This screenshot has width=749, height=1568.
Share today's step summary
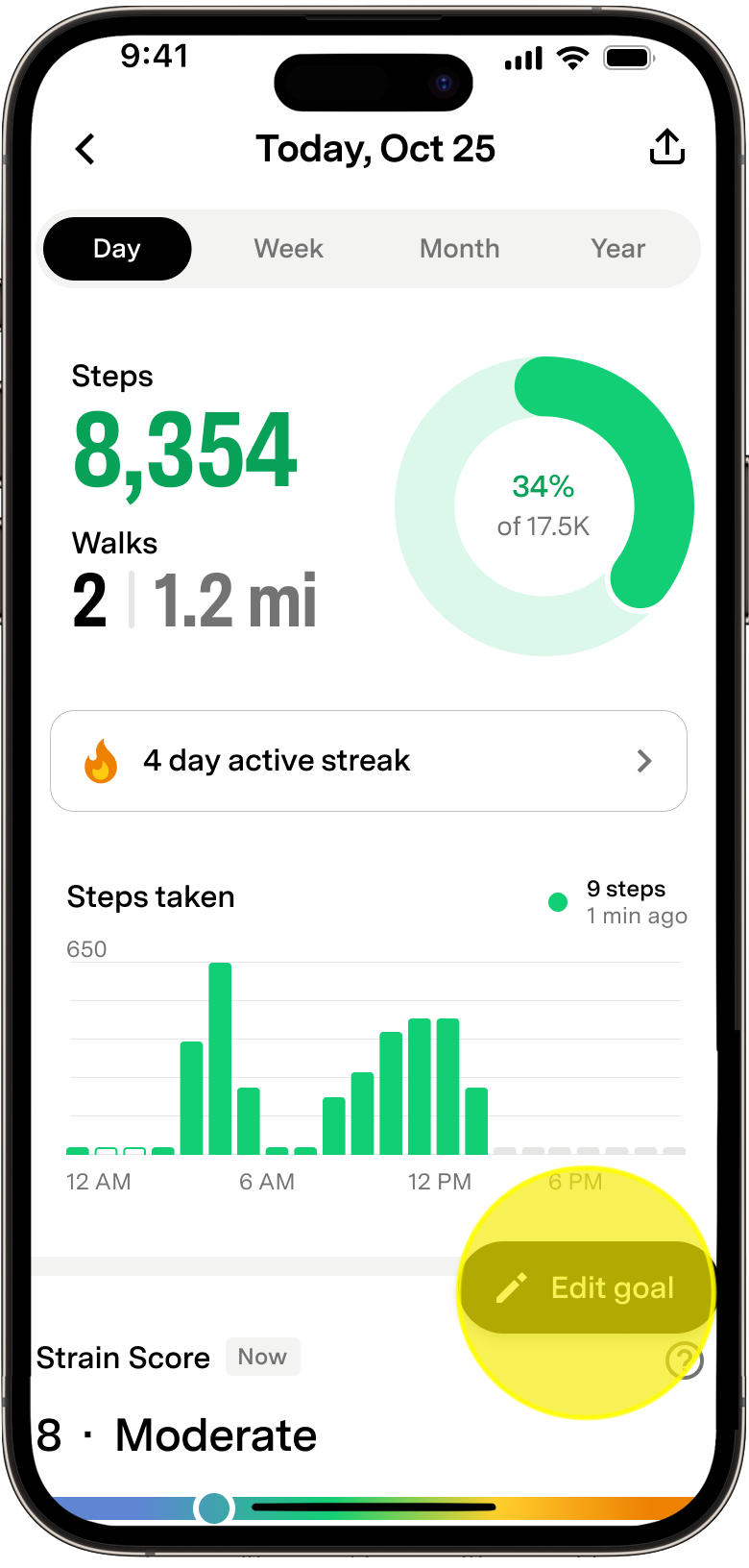[666, 148]
